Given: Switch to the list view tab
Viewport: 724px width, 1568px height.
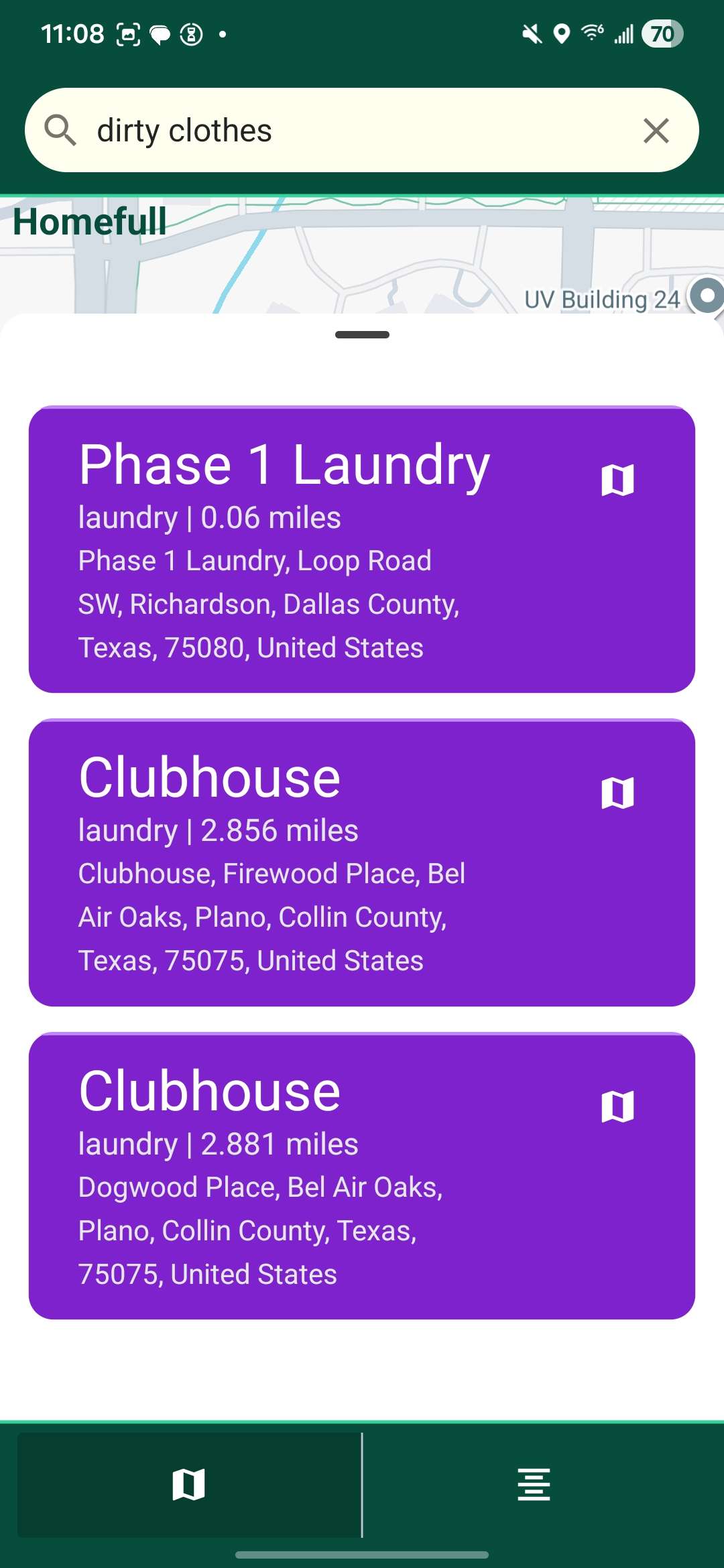Looking at the screenshot, I should [x=534, y=1484].
